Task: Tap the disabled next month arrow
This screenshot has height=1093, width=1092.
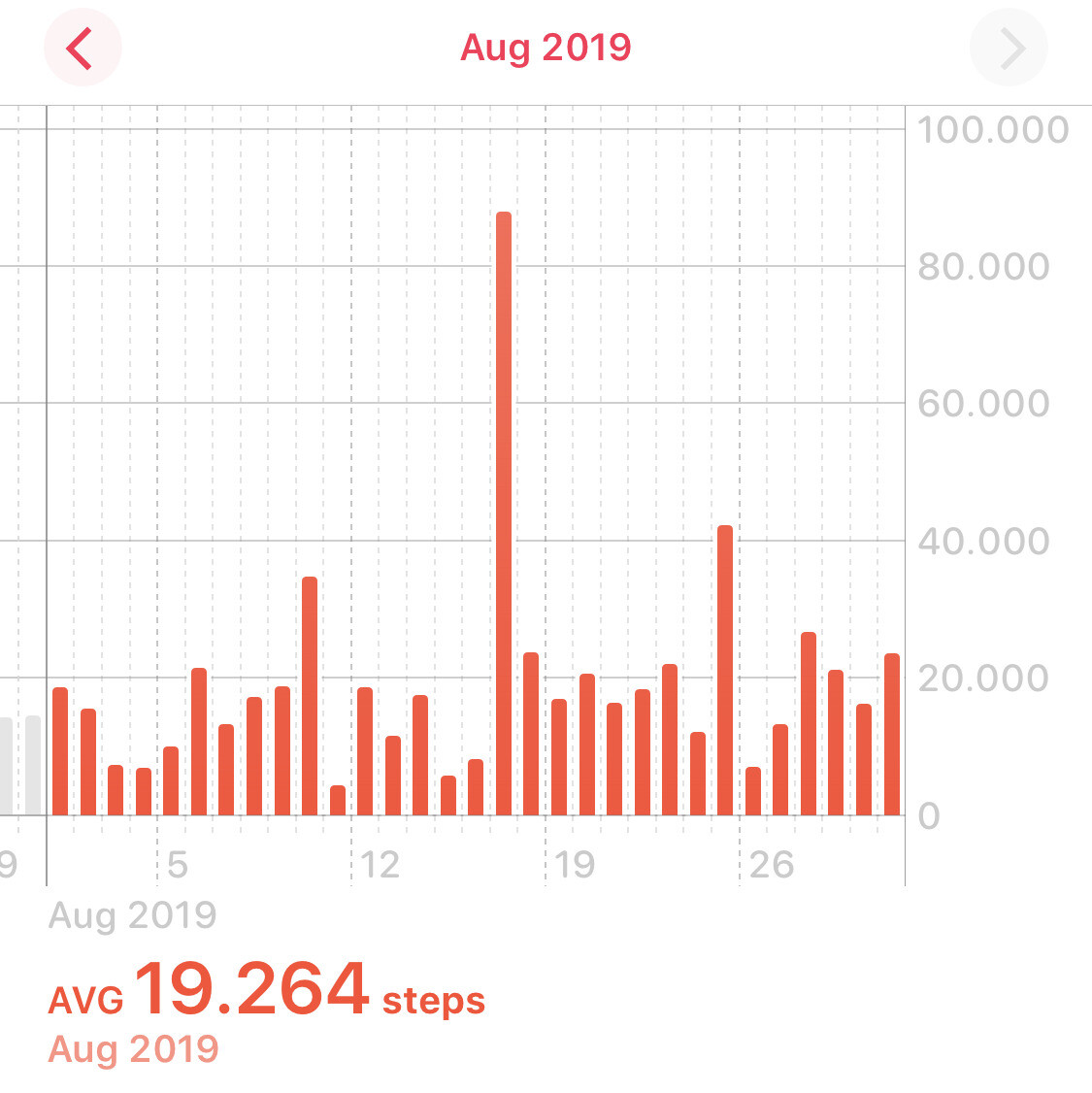Action: (1009, 48)
